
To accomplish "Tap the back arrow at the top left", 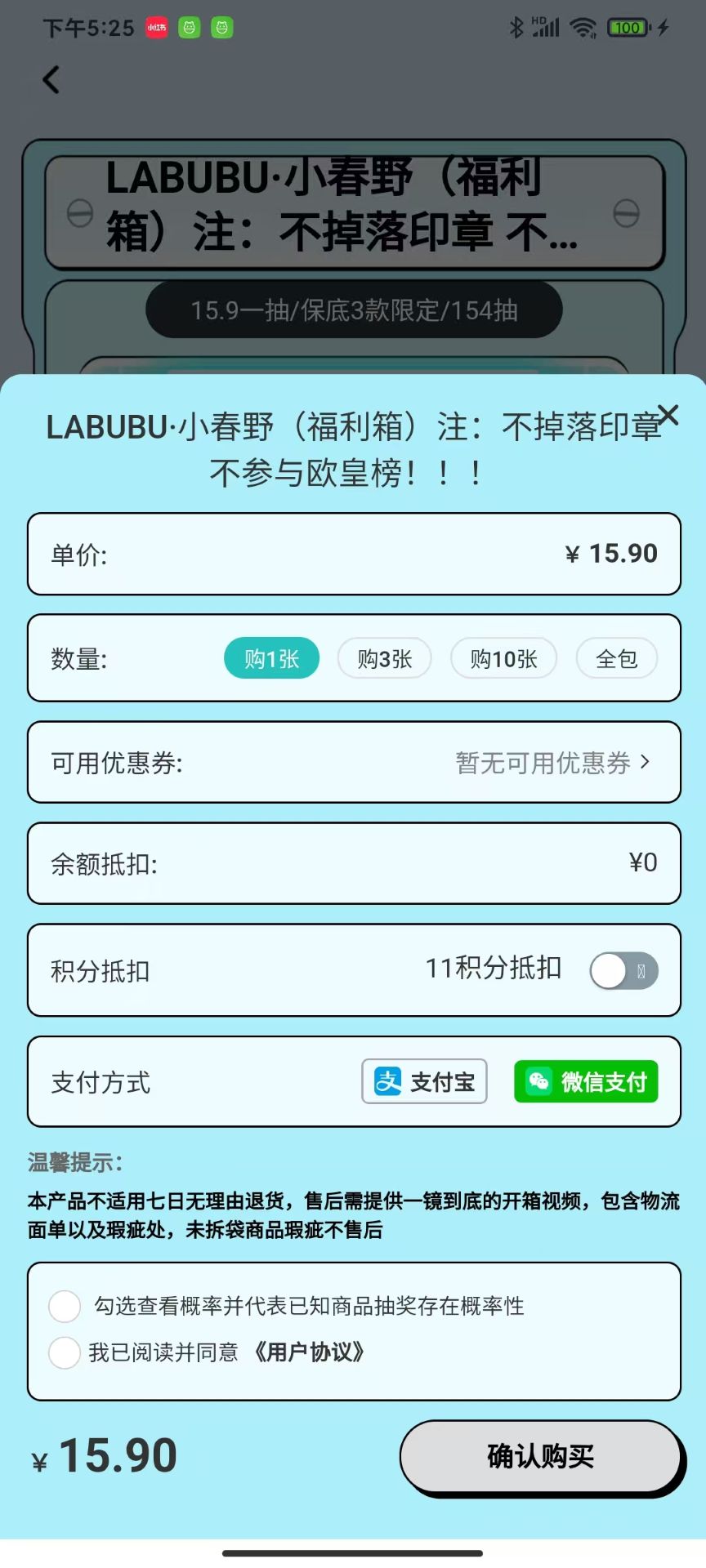I will pos(51,80).
